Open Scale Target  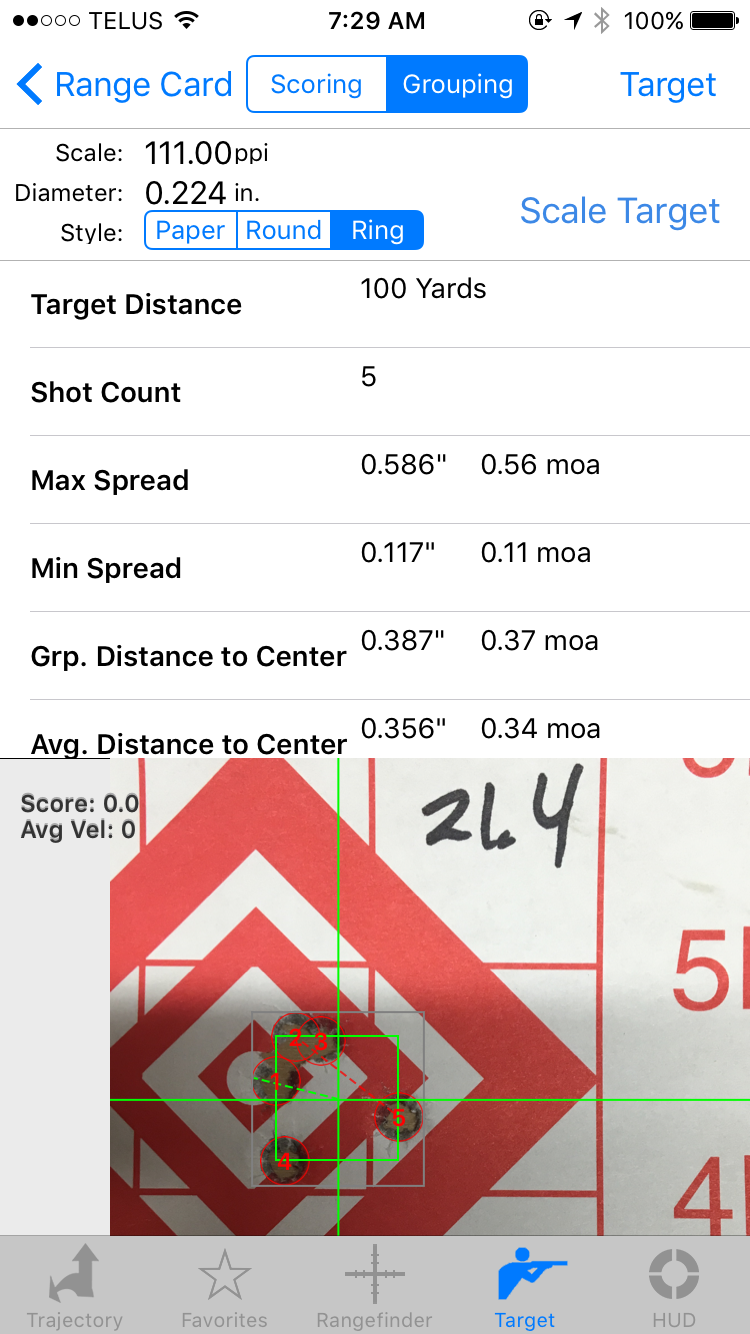click(x=619, y=211)
